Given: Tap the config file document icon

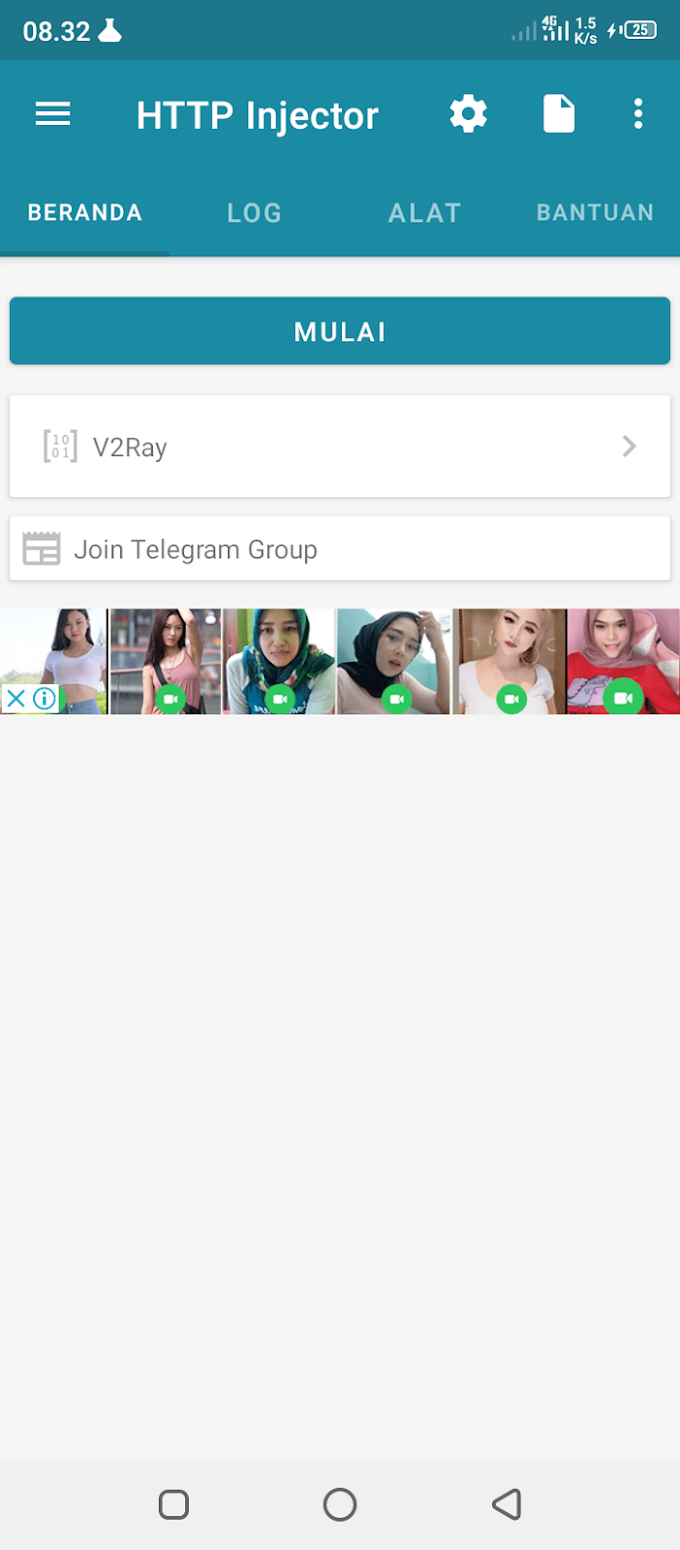Looking at the screenshot, I should tap(559, 115).
